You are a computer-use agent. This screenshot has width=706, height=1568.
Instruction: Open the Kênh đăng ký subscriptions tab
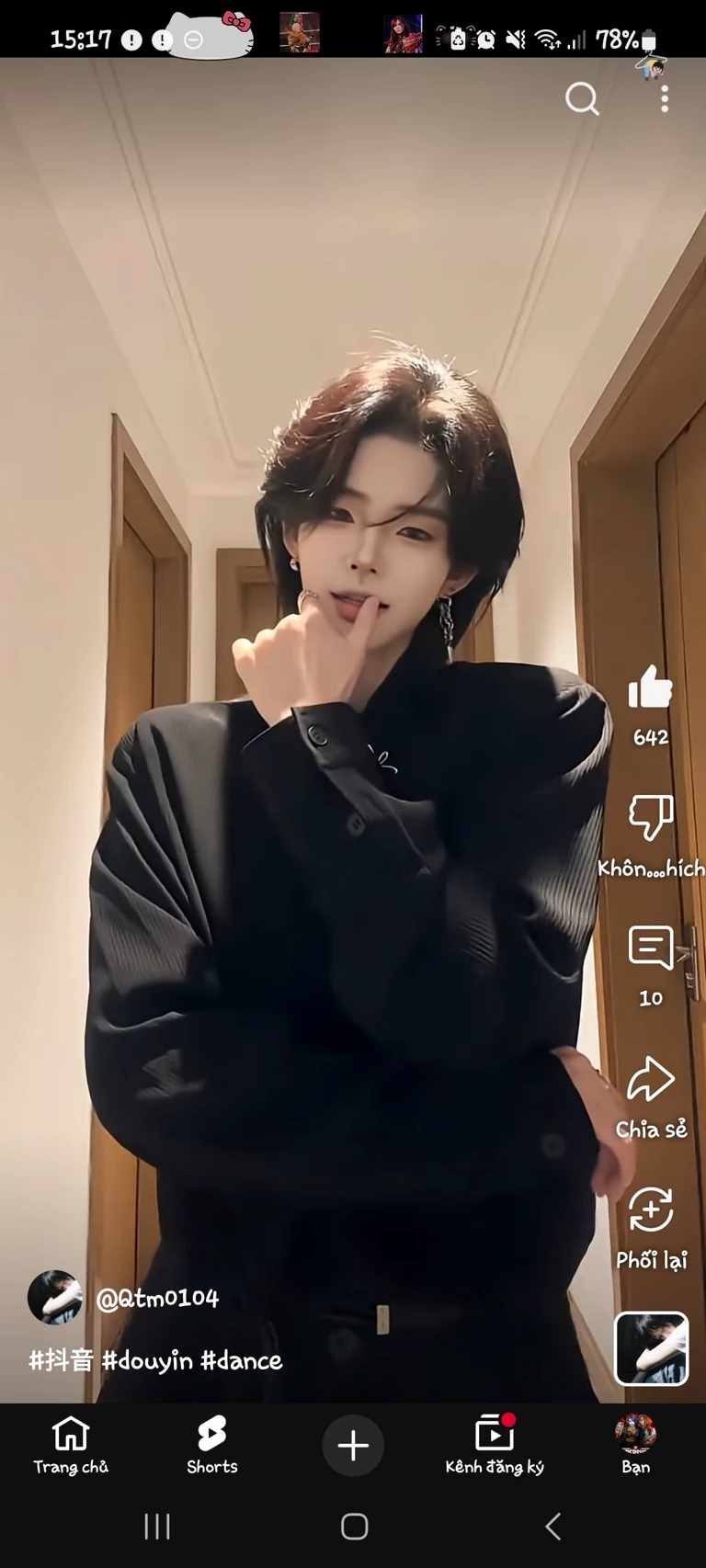[495, 1445]
